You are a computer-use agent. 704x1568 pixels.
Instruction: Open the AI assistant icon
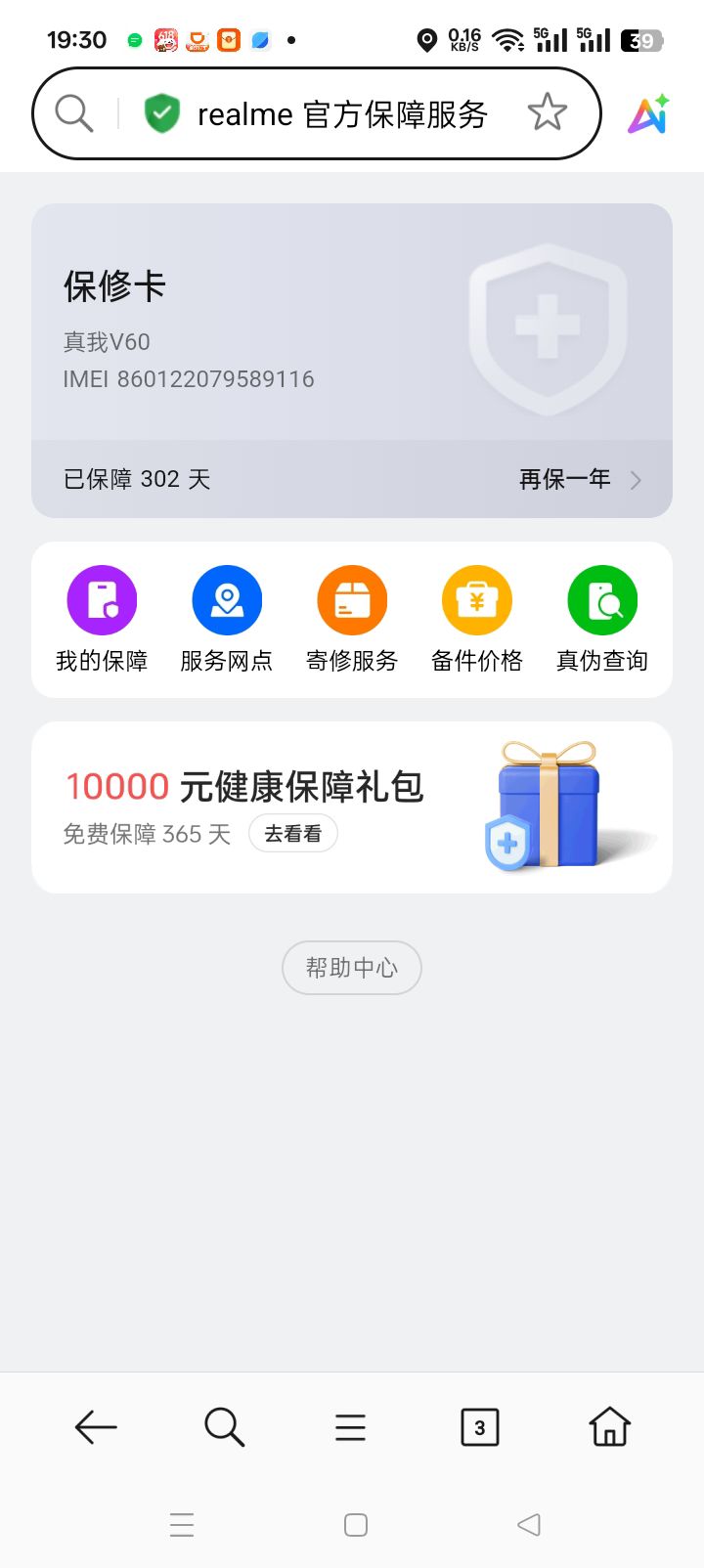[x=648, y=114]
